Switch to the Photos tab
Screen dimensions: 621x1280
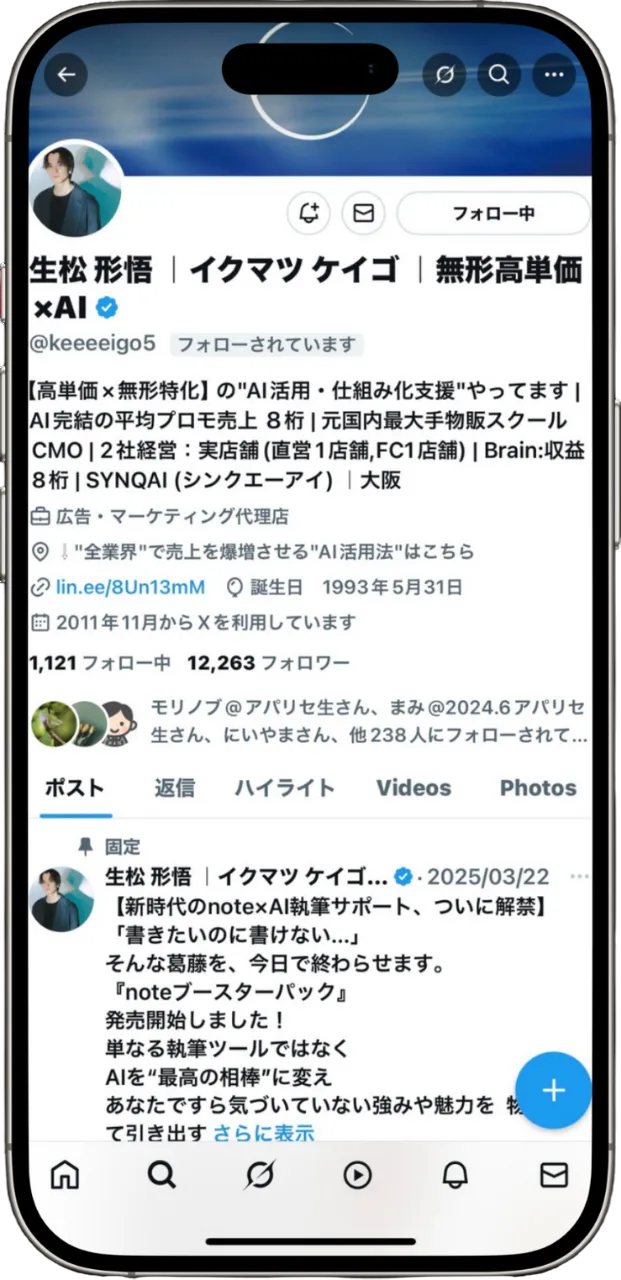click(x=538, y=787)
